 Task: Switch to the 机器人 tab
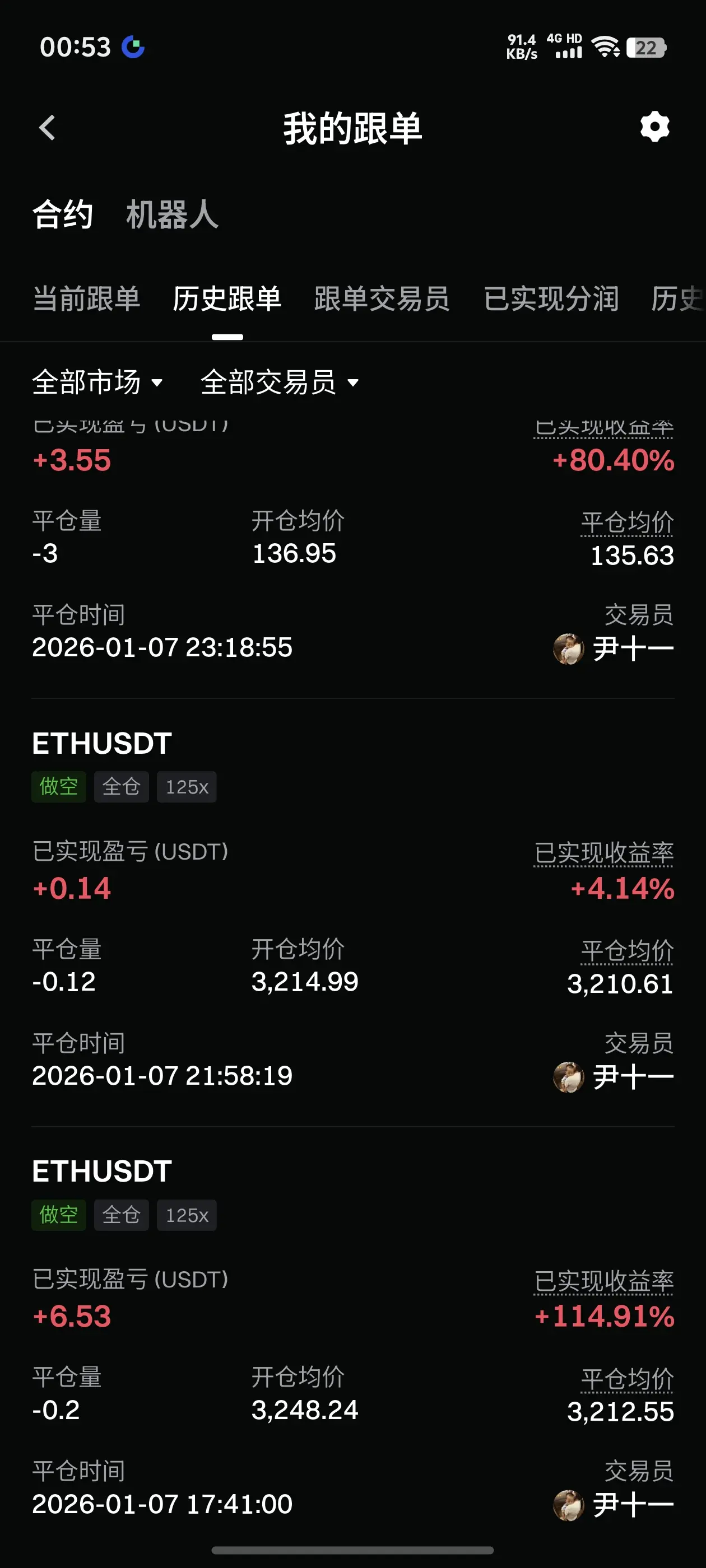pyautogui.click(x=172, y=215)
